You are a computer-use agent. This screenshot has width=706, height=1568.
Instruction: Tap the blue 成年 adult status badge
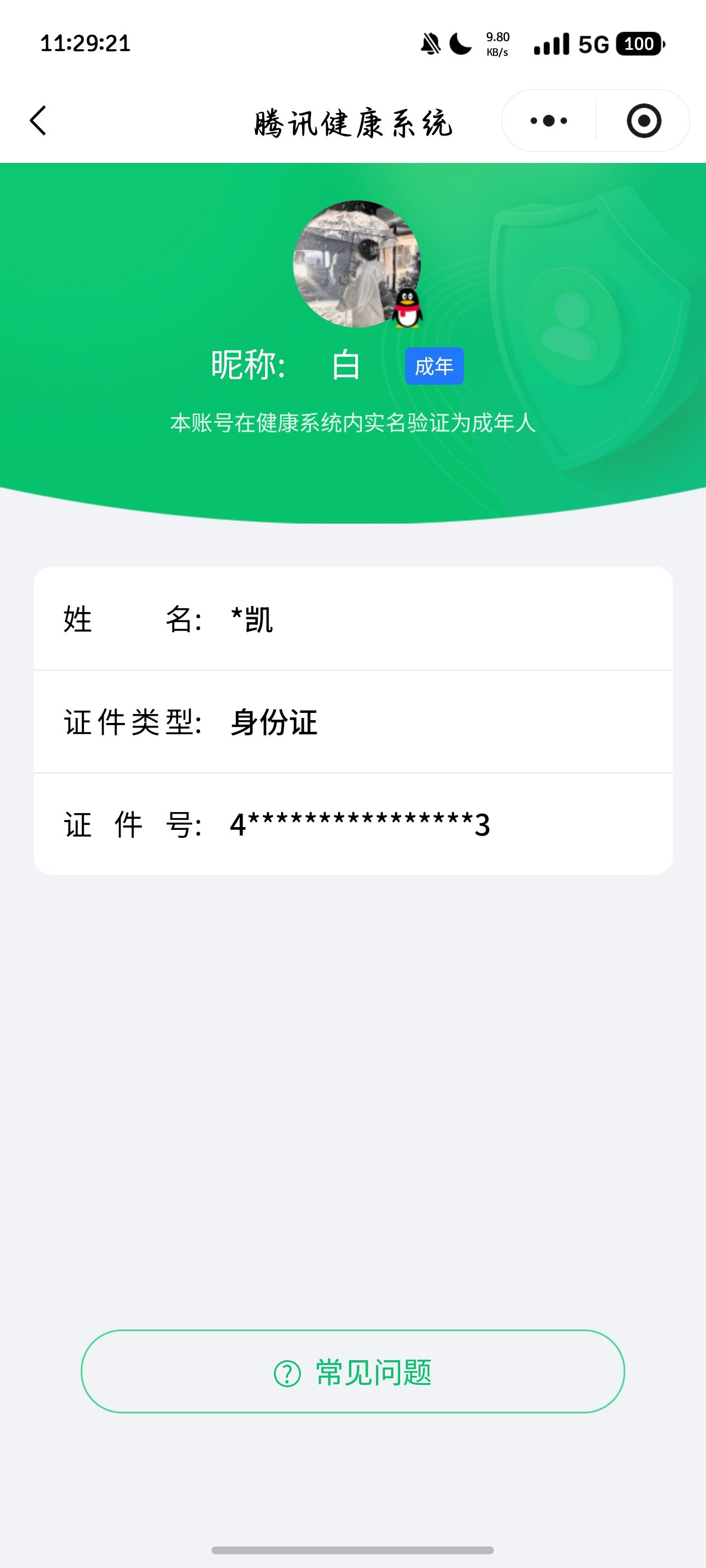tap(435, 366)
